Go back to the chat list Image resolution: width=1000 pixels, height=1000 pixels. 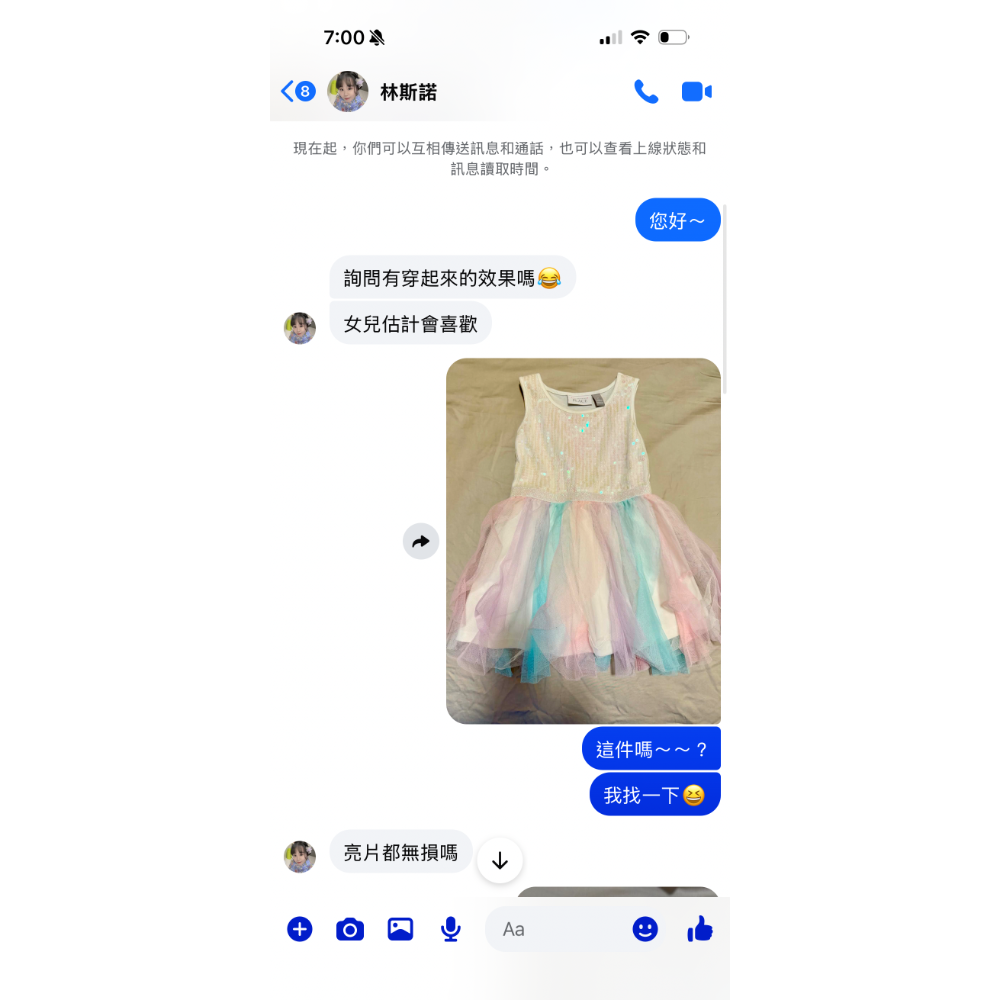[x=298, y=91]
